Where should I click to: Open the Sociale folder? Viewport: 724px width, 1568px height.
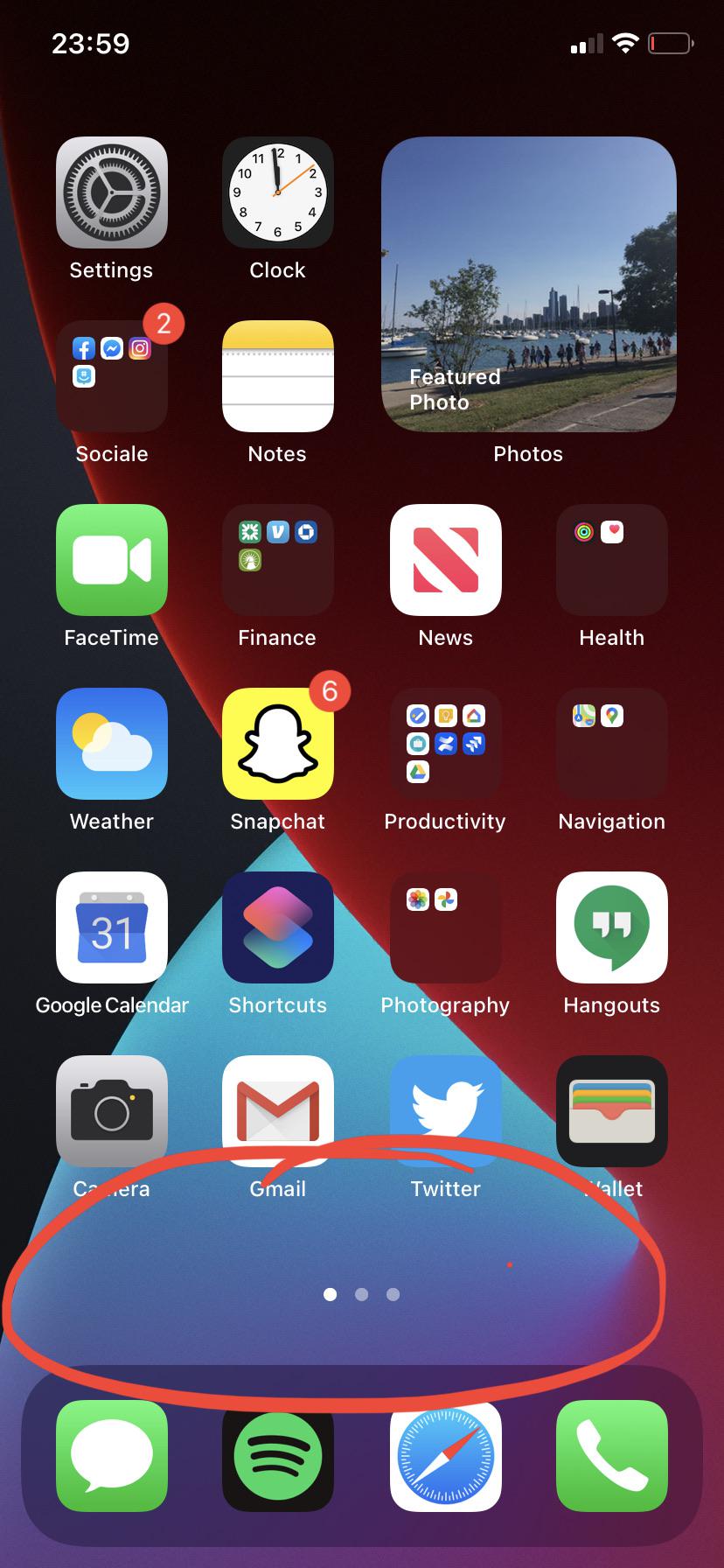[x=112, y=376]
